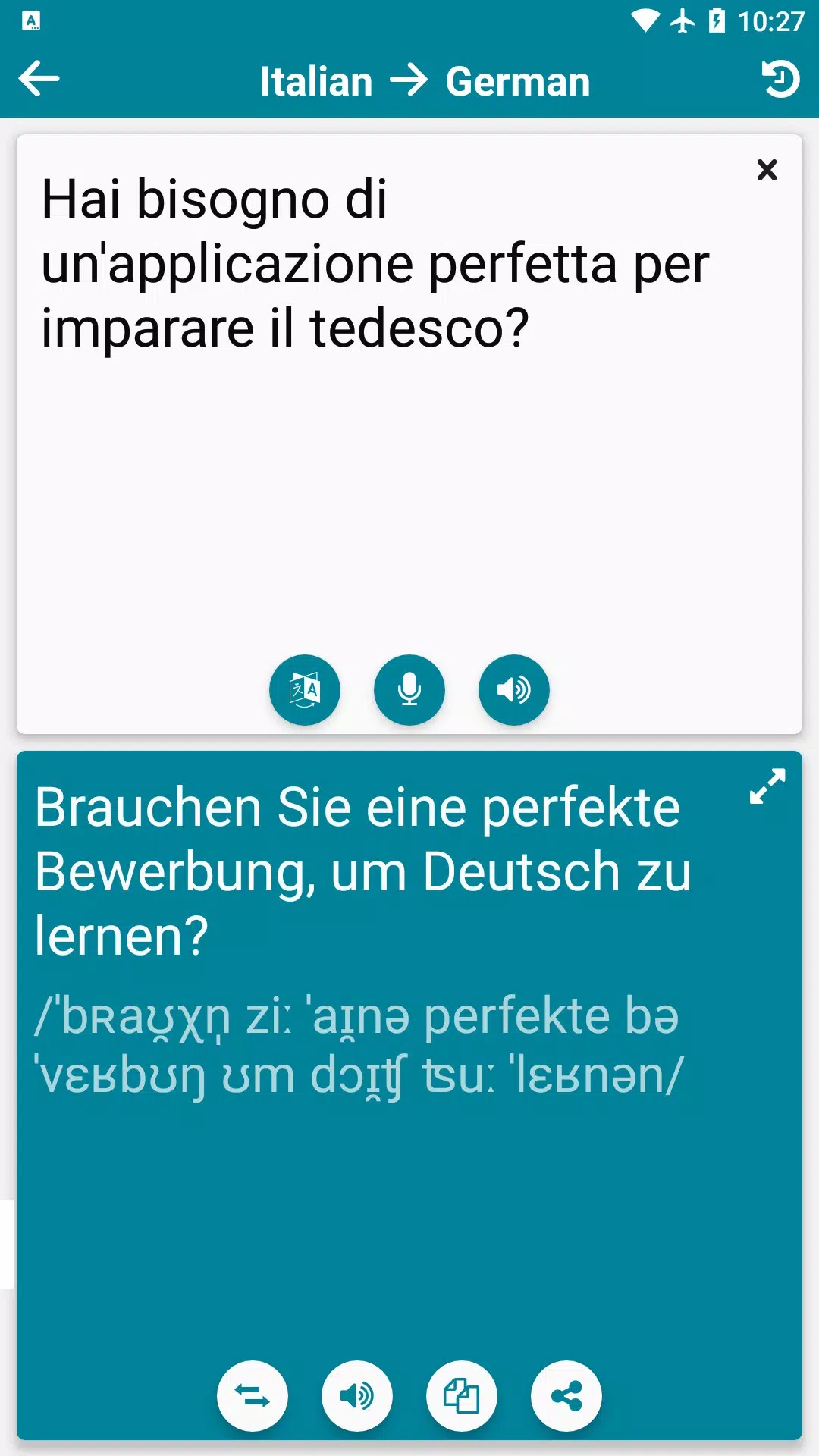Expand the German translation to fullscreen
819x1456 pixels.
(767, 786)
